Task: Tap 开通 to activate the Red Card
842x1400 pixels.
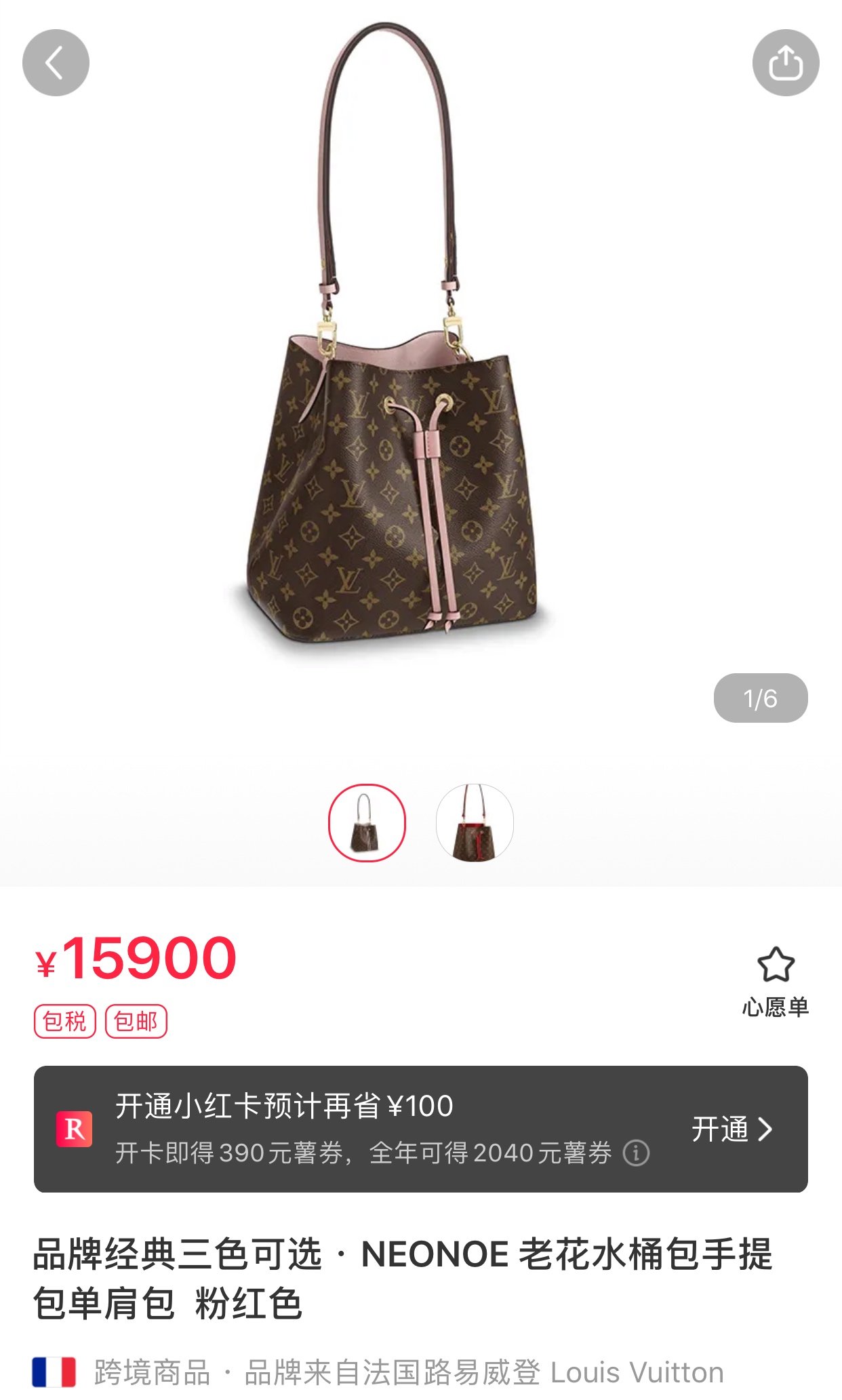Action: coord(732,1129)
